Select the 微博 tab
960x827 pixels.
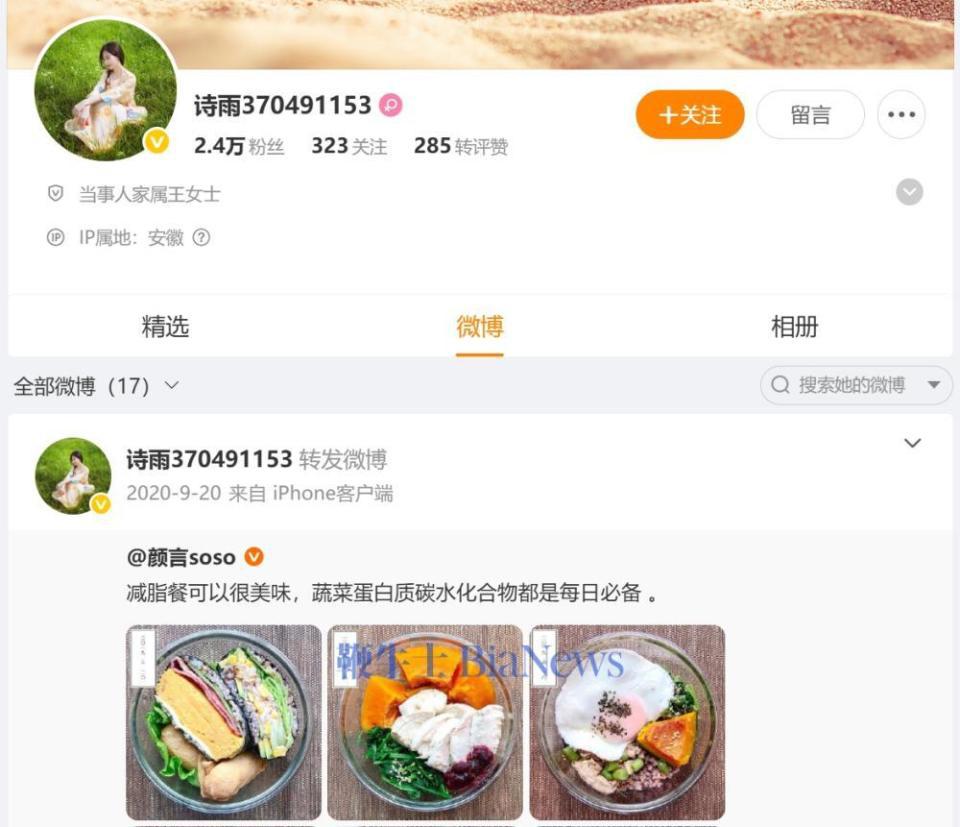tap(480, 327)
